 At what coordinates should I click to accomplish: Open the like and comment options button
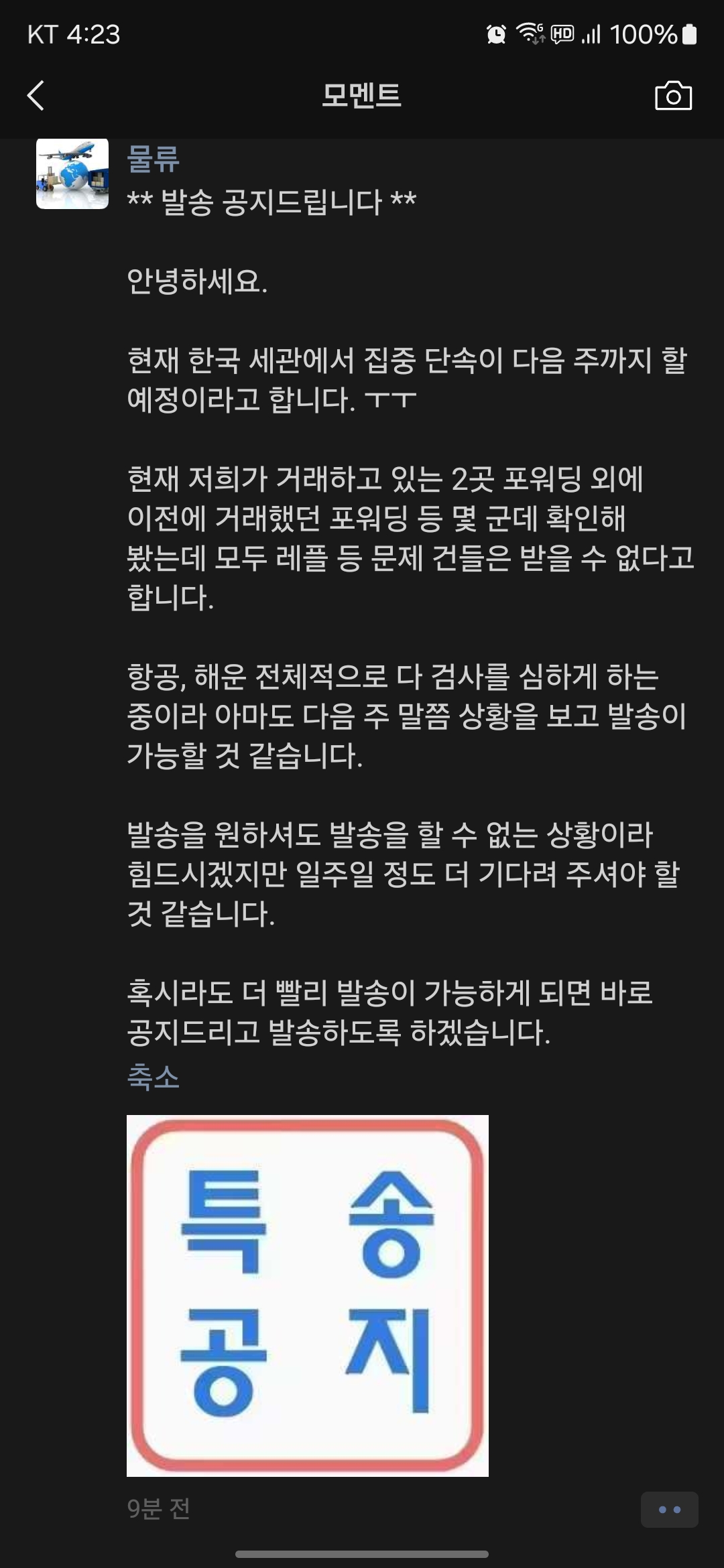[x=670, y=1510]
